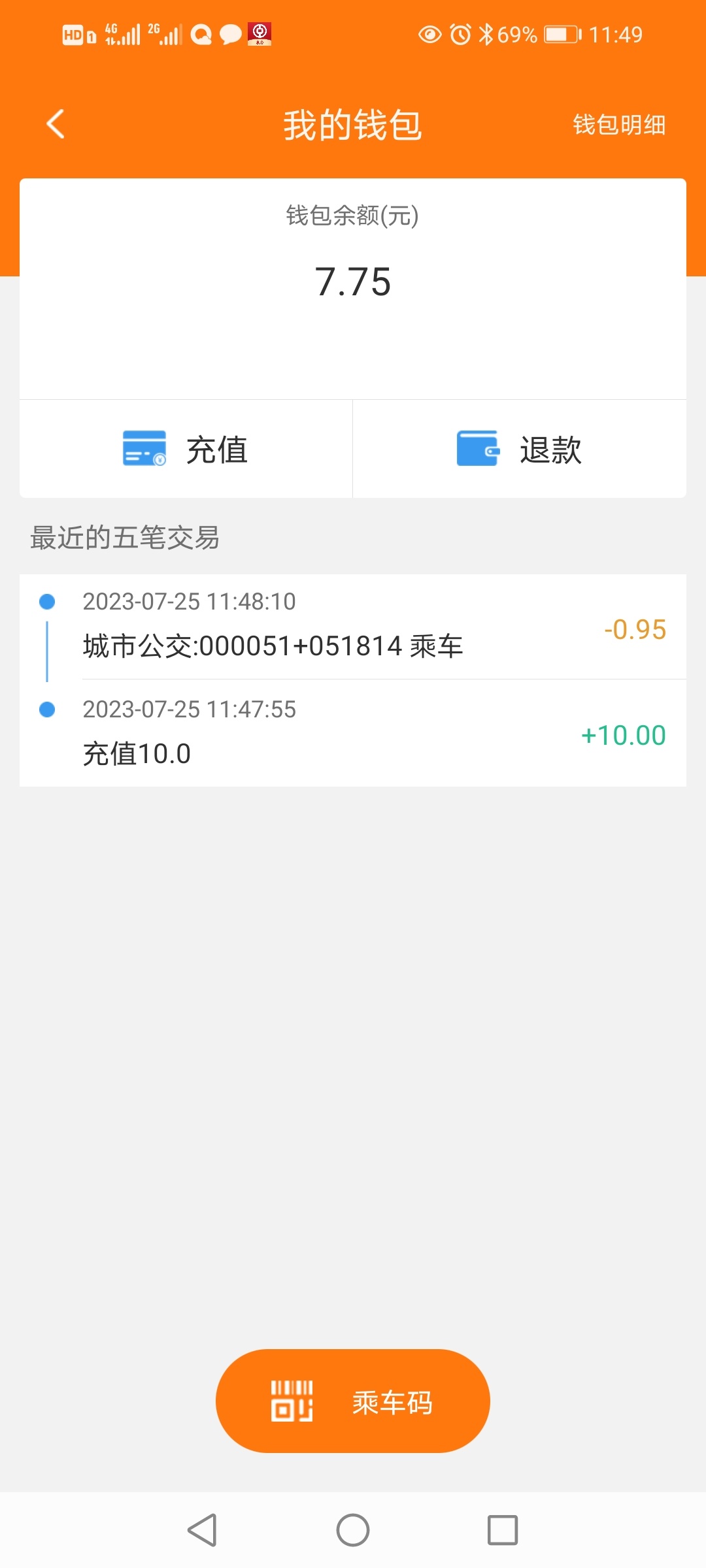Tap 充值 to top up wallet

186,449
